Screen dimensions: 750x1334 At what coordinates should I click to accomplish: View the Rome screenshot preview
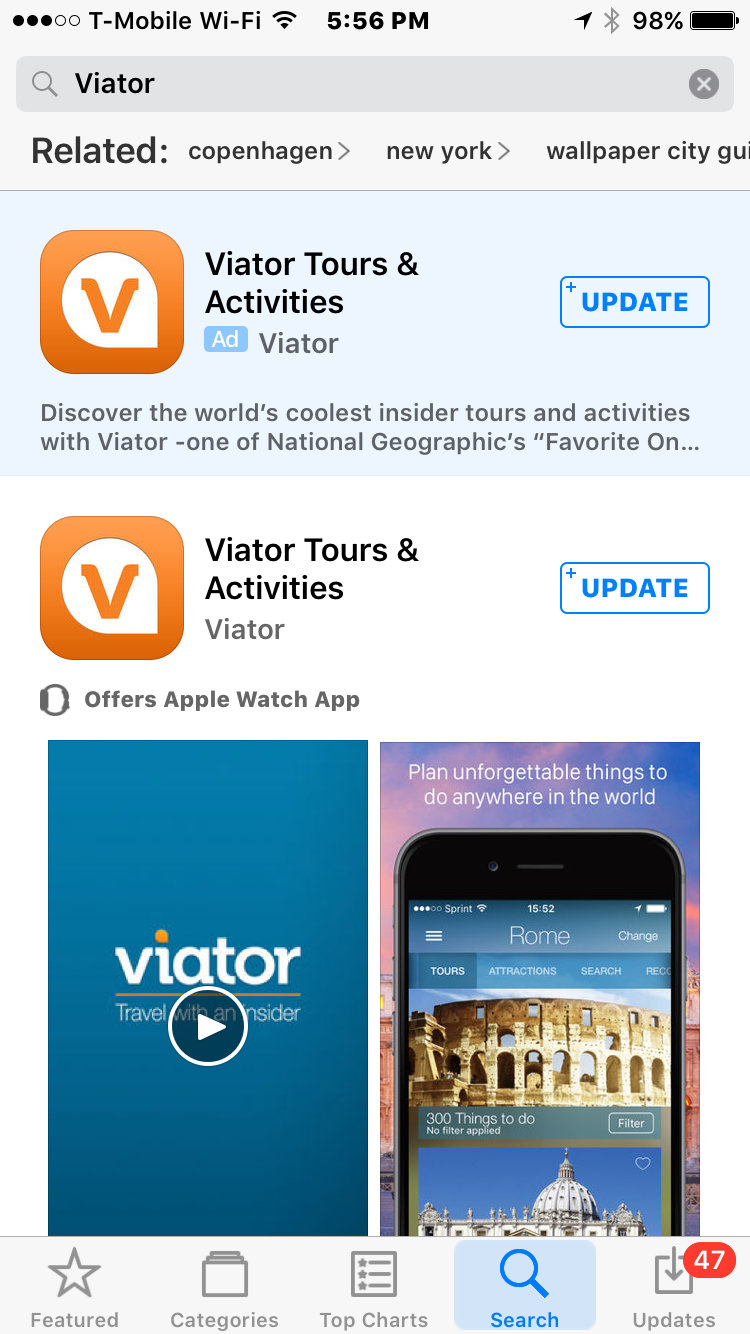540,990
